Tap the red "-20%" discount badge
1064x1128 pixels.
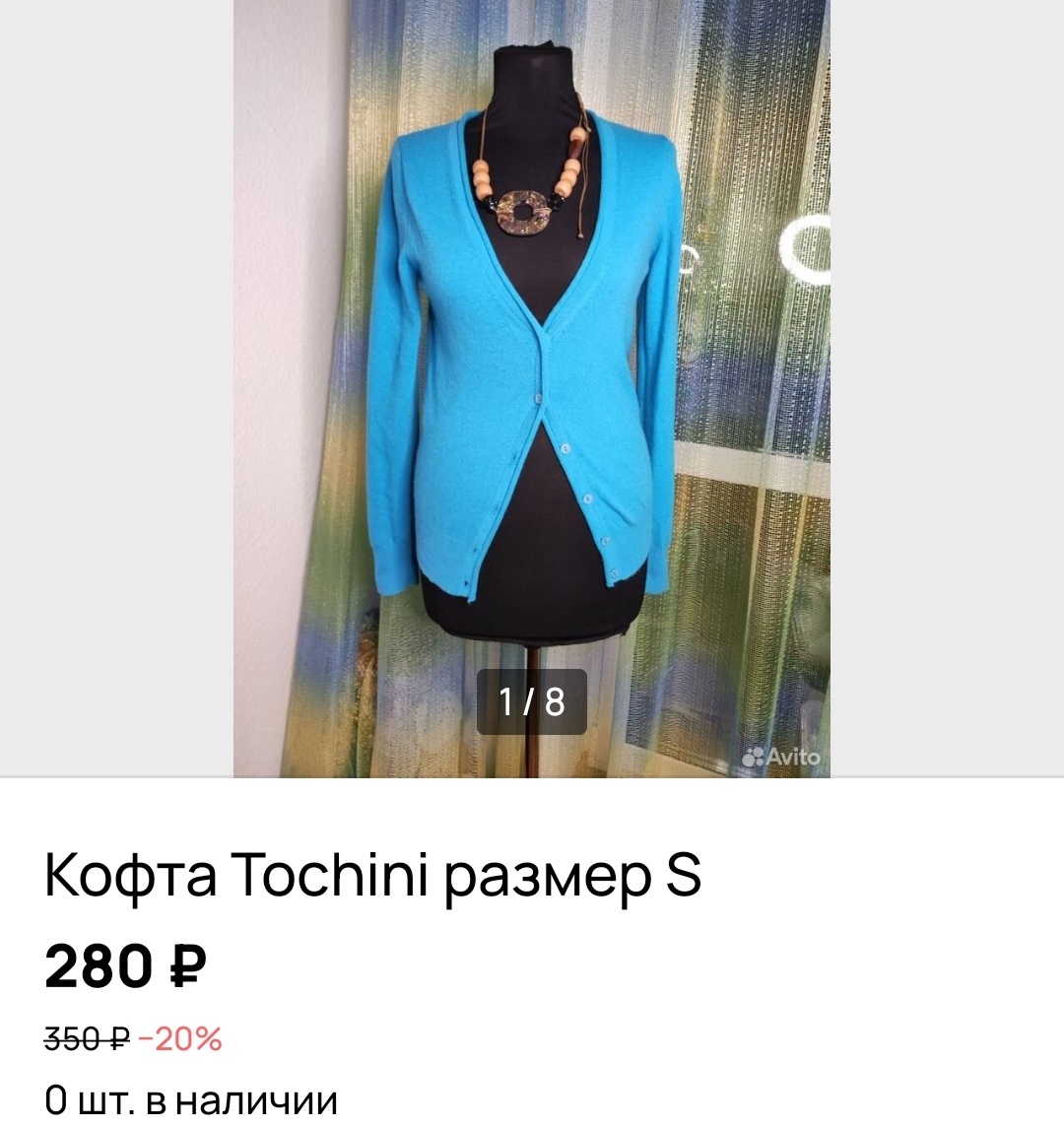[x=182, y=1036]
